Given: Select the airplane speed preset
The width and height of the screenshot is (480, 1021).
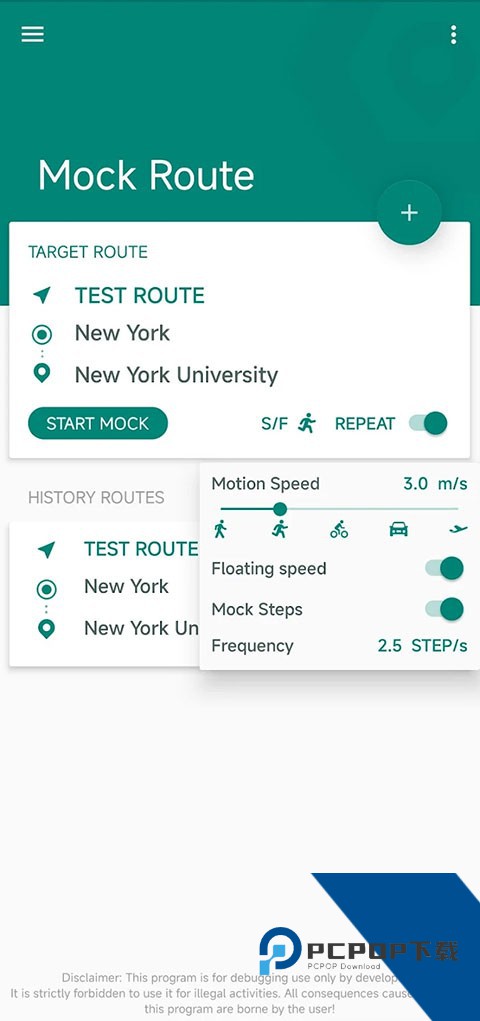Looking at the screenshot, I should pyautogui.click(x=459, y=529).
